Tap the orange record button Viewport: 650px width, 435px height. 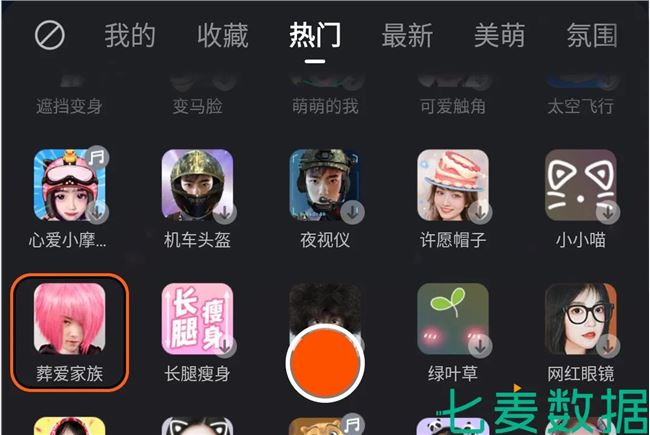click(325, 362)
